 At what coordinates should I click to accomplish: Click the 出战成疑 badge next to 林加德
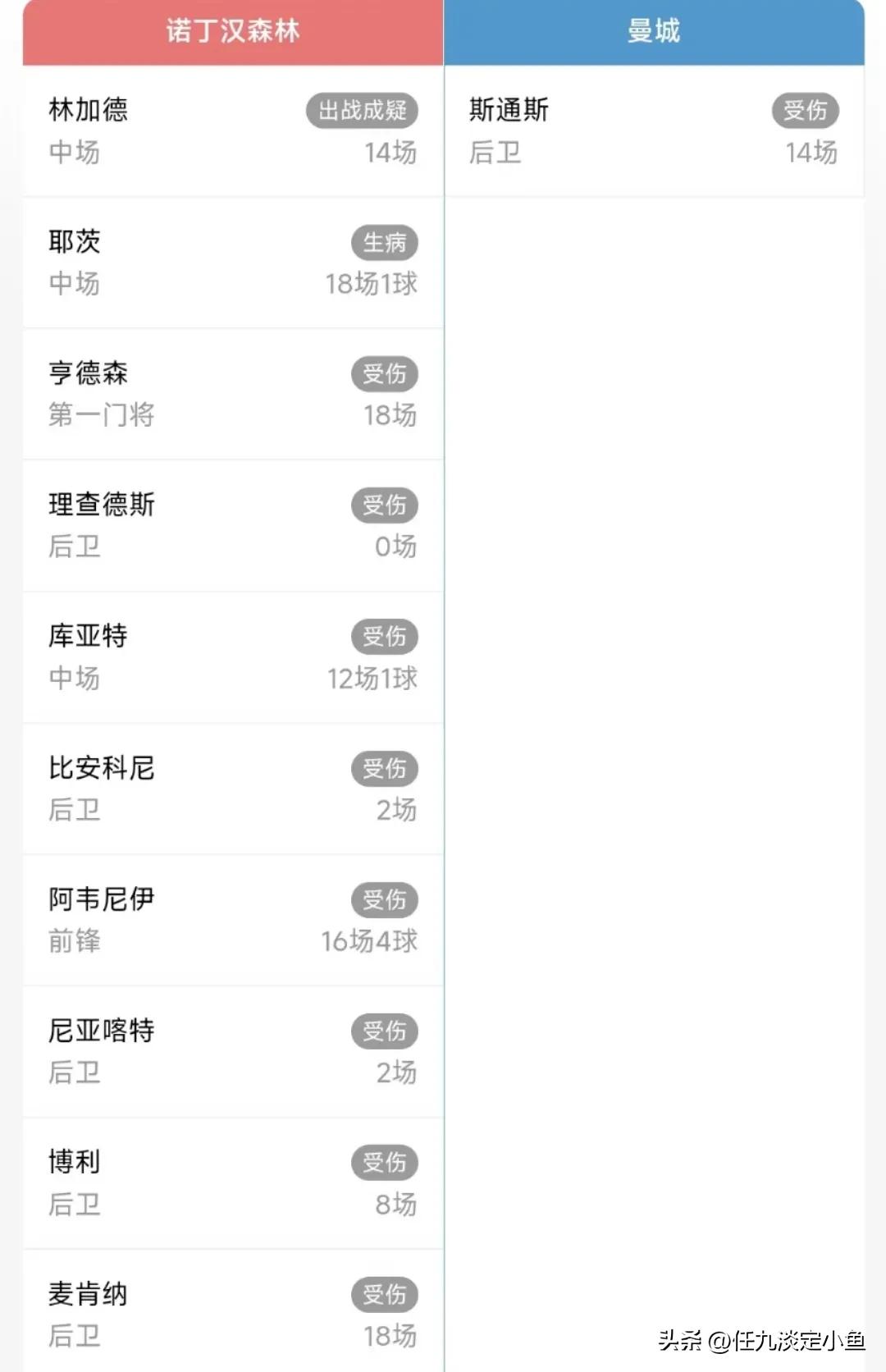[363, 110]
